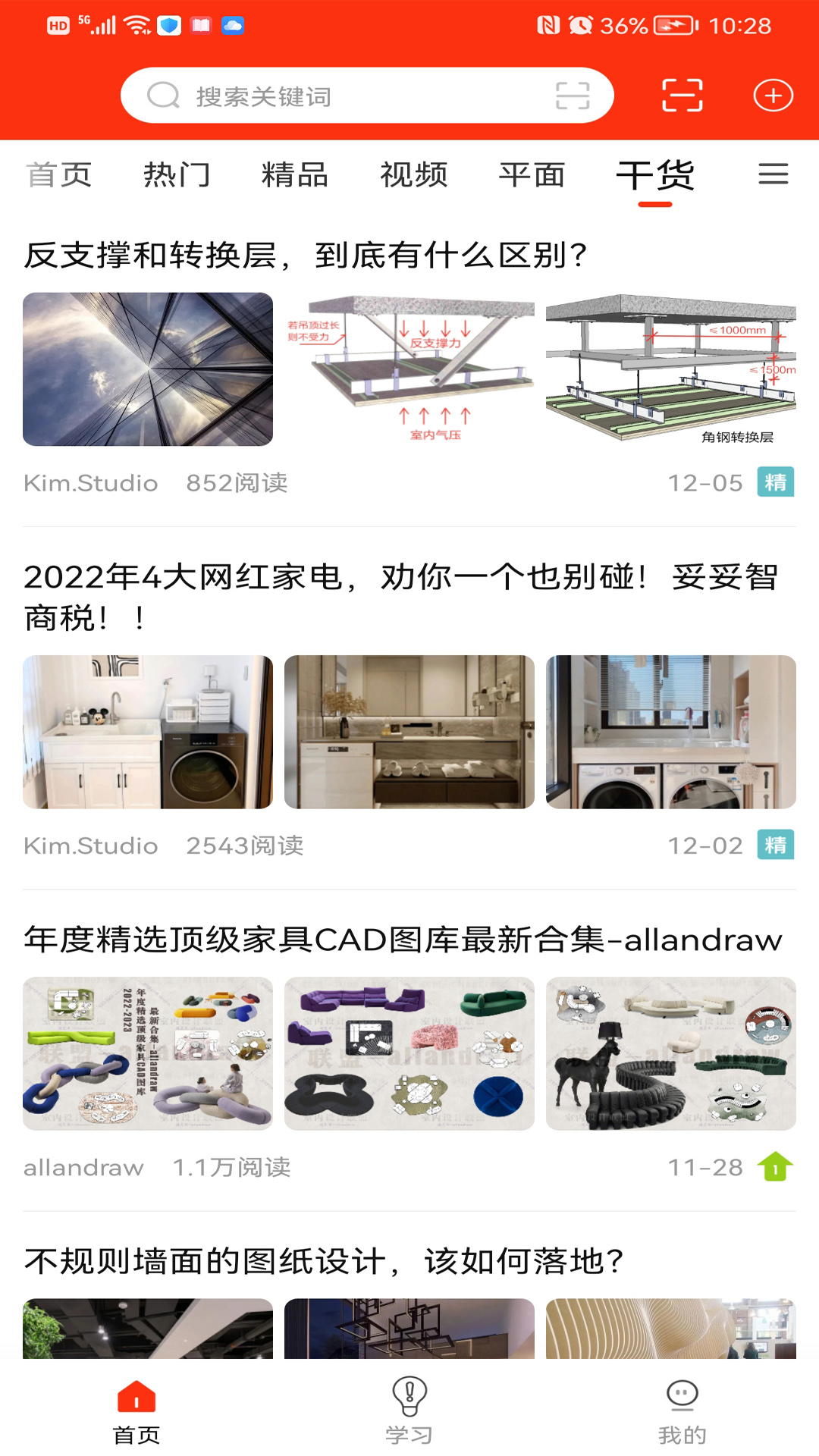Switch to the 热门 tab
Image resolution: width=819 pixels, height=1456 pixels.
177,175
